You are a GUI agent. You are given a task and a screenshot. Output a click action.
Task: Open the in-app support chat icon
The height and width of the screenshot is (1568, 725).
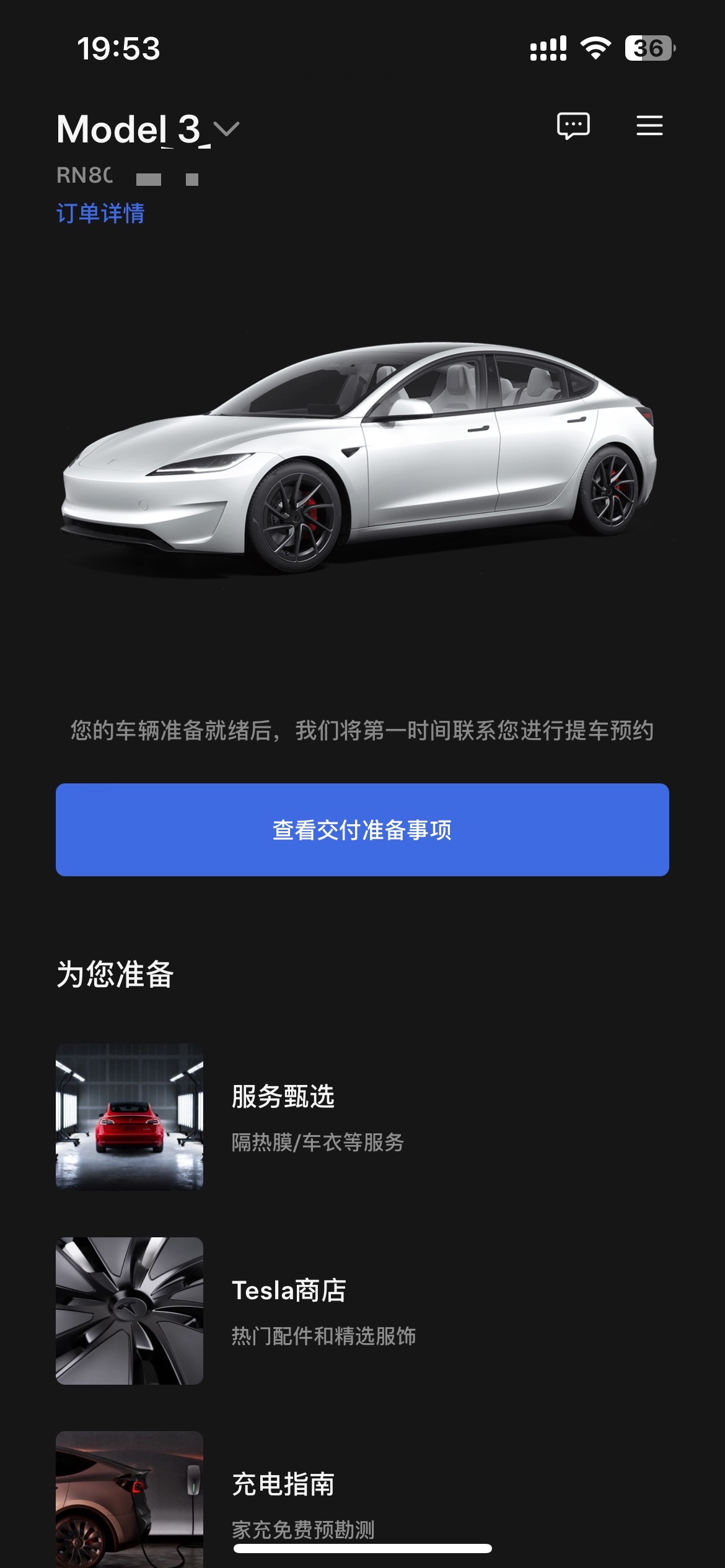(573, 126)
